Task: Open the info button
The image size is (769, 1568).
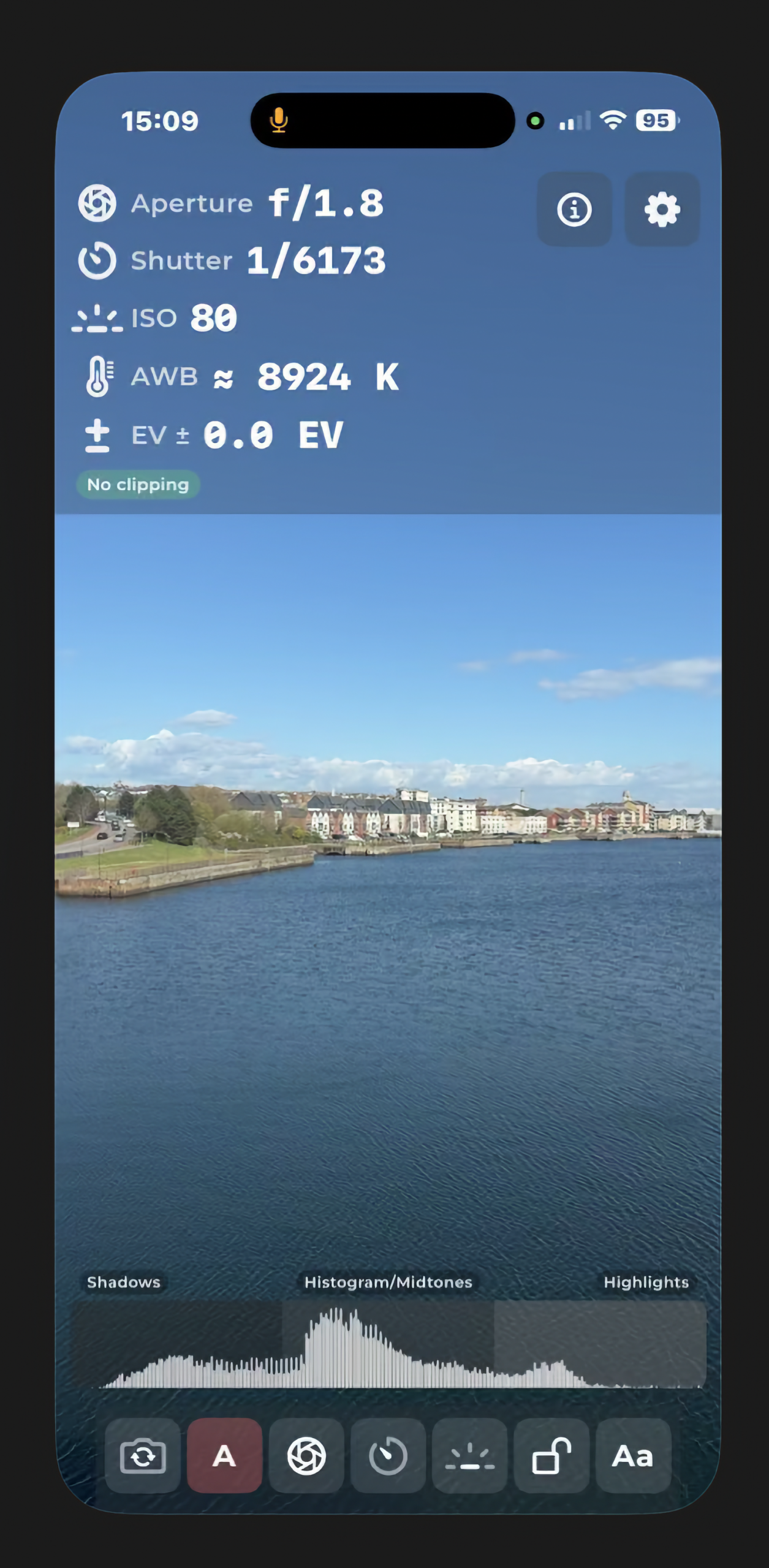Action: [x=574, y=210]
